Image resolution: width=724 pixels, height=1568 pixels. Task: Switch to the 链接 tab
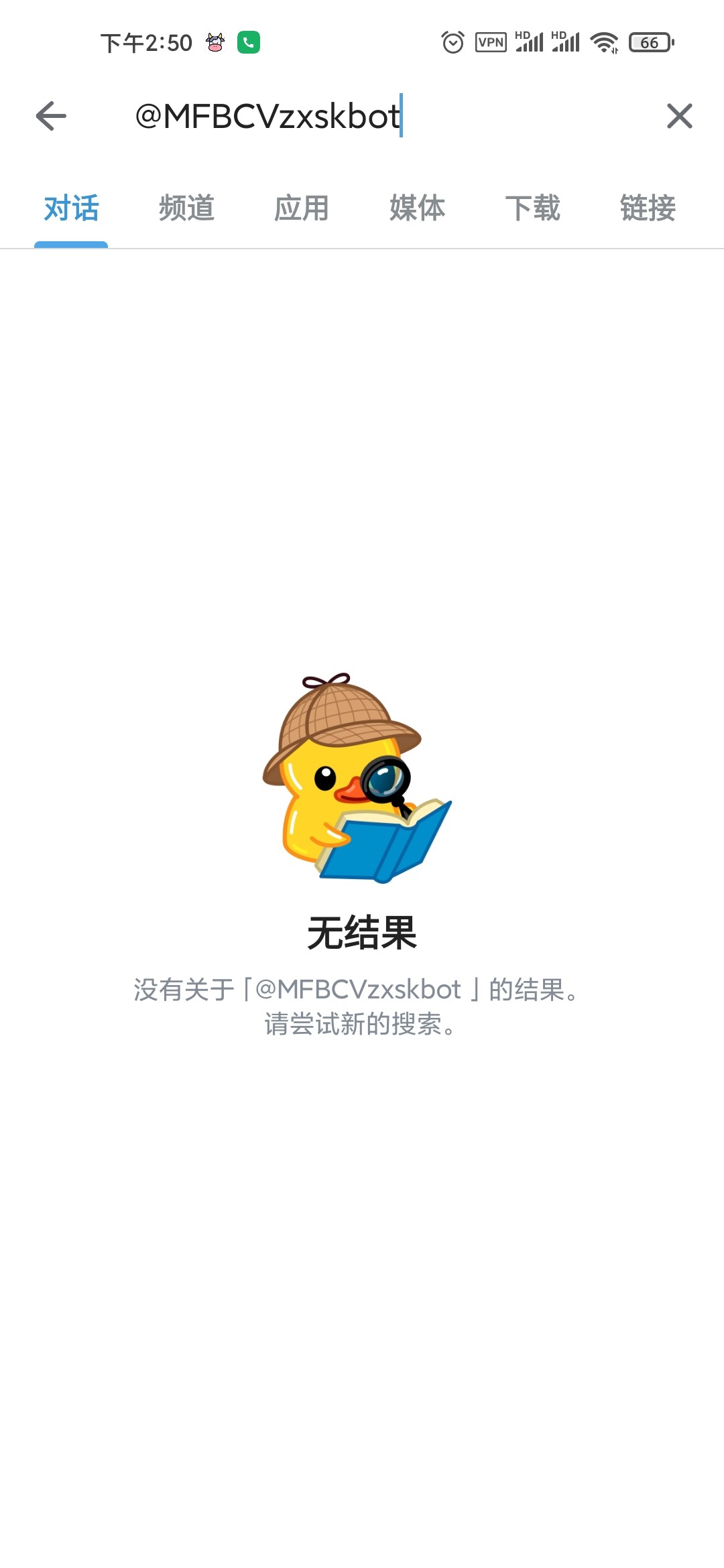(648, 208)
